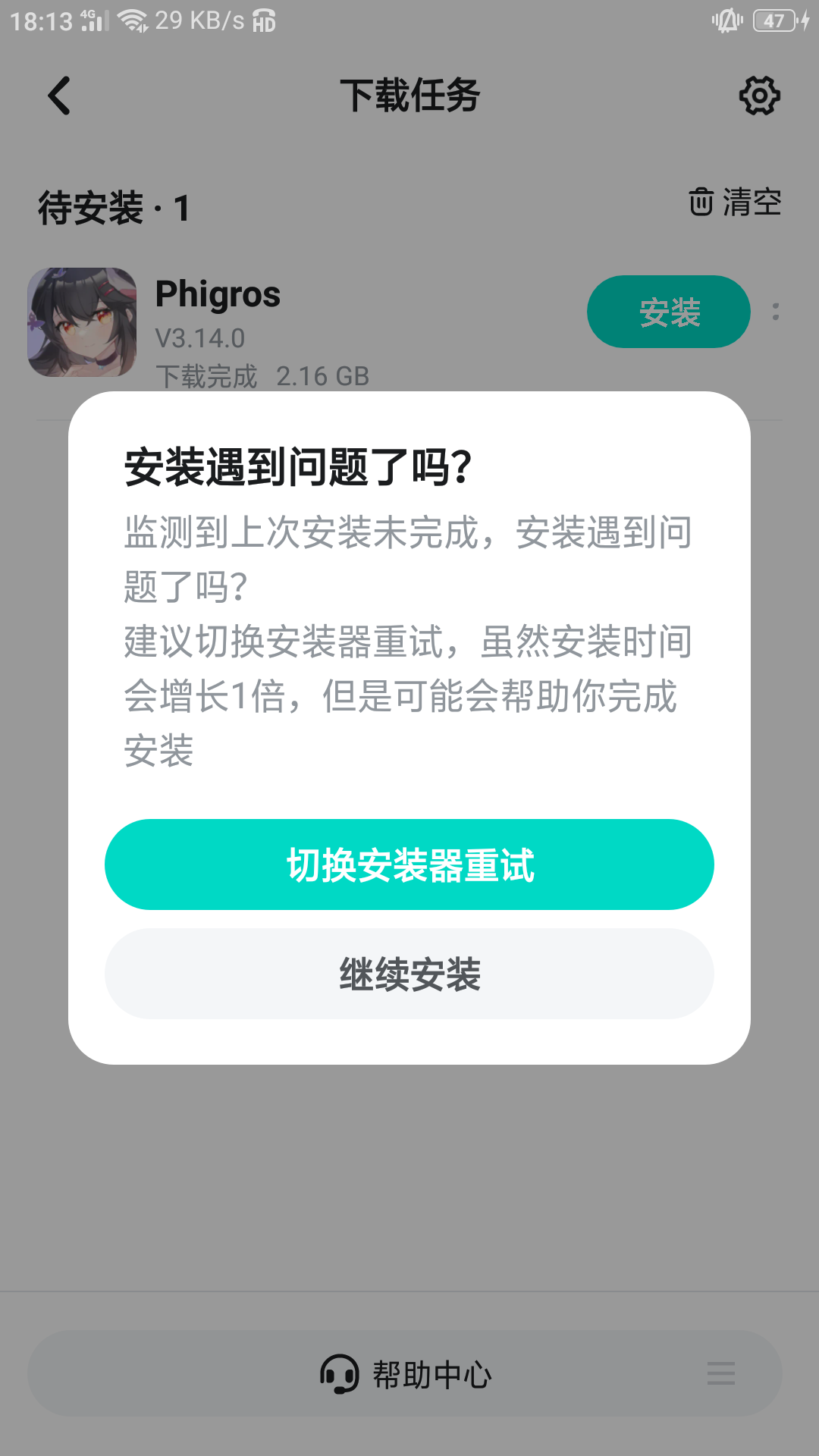
Task: Tap the battery level indicator
Action: point(772,20)
